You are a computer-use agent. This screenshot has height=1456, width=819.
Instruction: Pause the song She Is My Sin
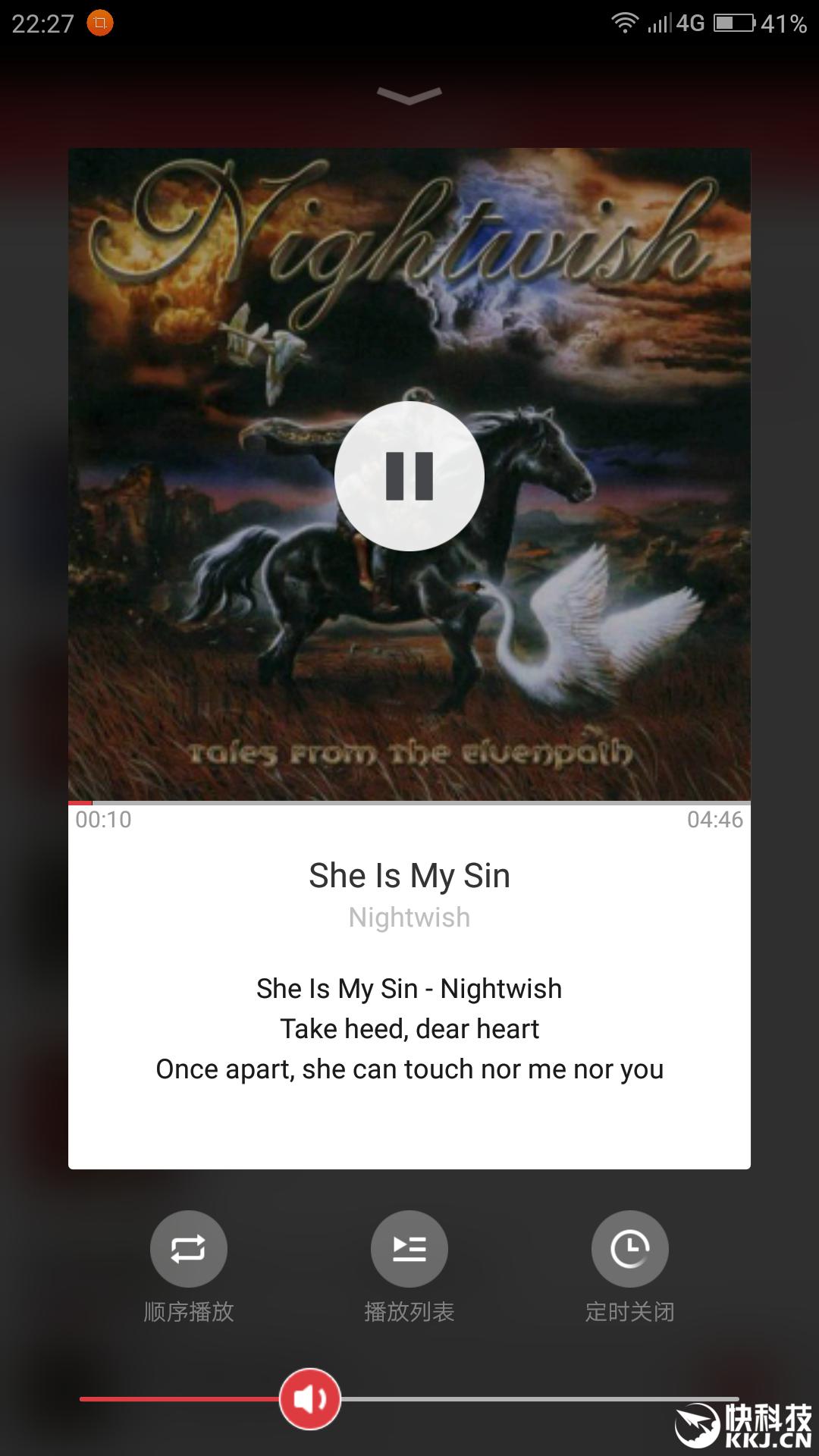409,476
